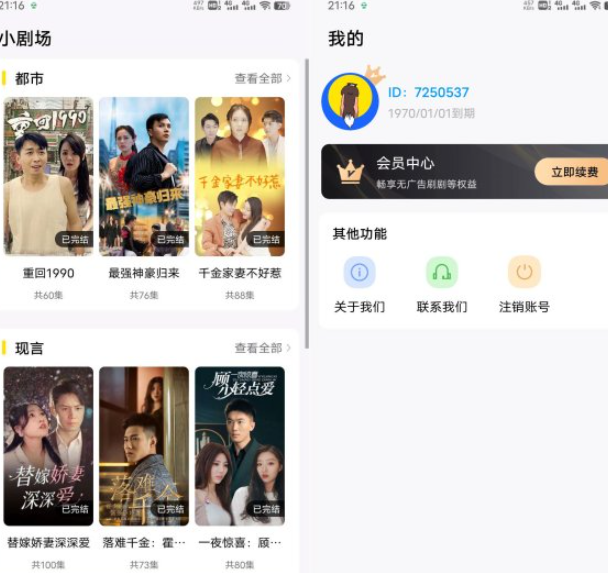The height and width of the screenshot is (573, 608).
Task: Tap the profile avatar picture
Action: [x=350, y=102]
